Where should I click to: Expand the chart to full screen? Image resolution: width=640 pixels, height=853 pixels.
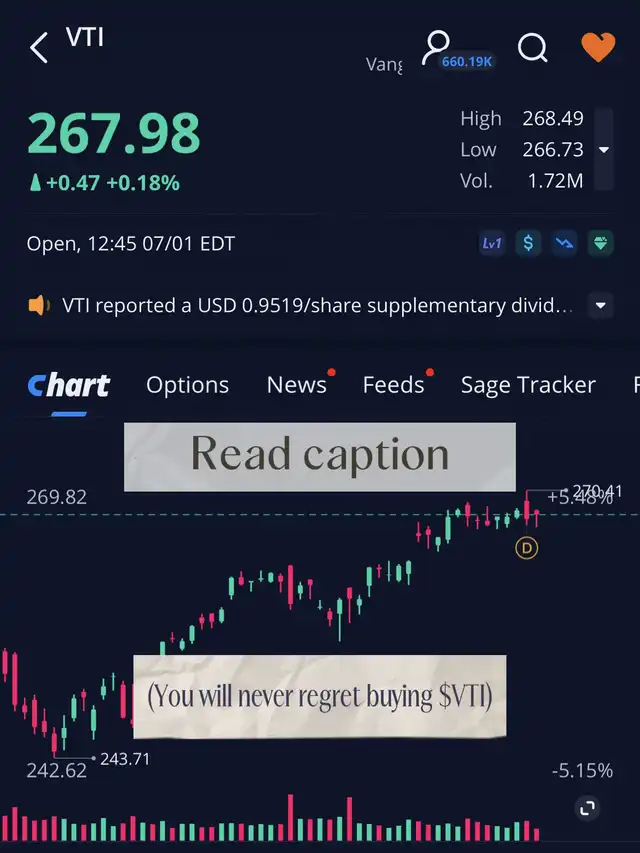click(588, 808)
